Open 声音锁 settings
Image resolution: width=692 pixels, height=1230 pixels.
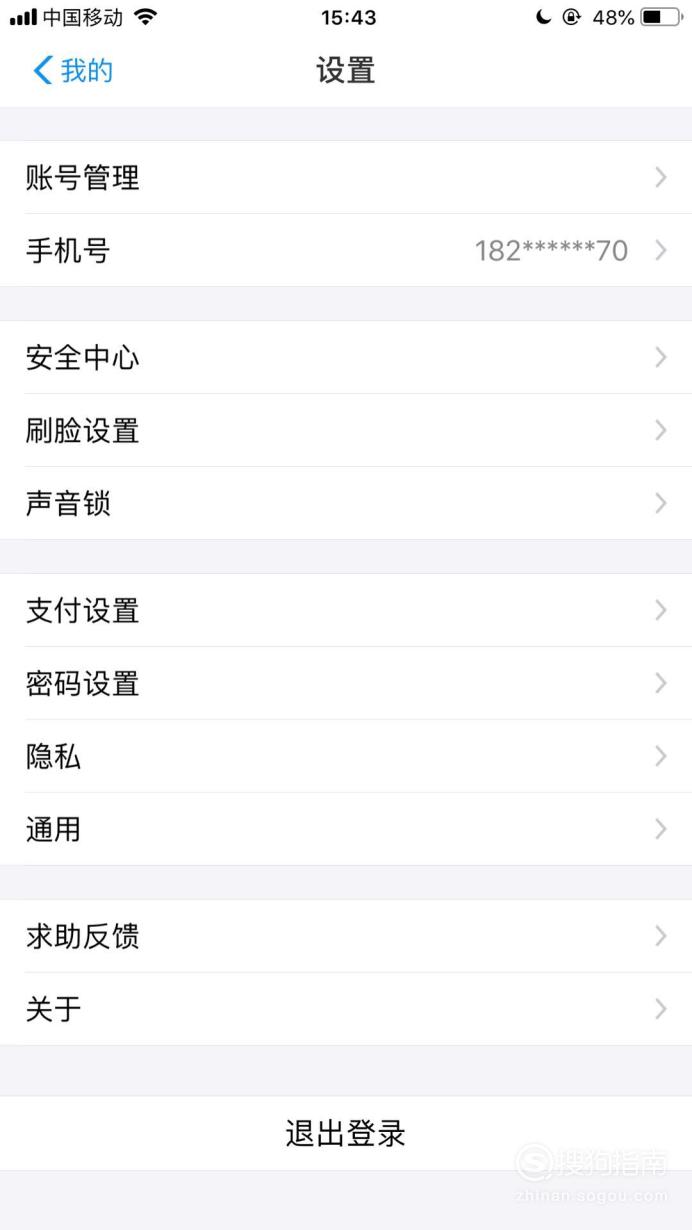pos(346,503)
